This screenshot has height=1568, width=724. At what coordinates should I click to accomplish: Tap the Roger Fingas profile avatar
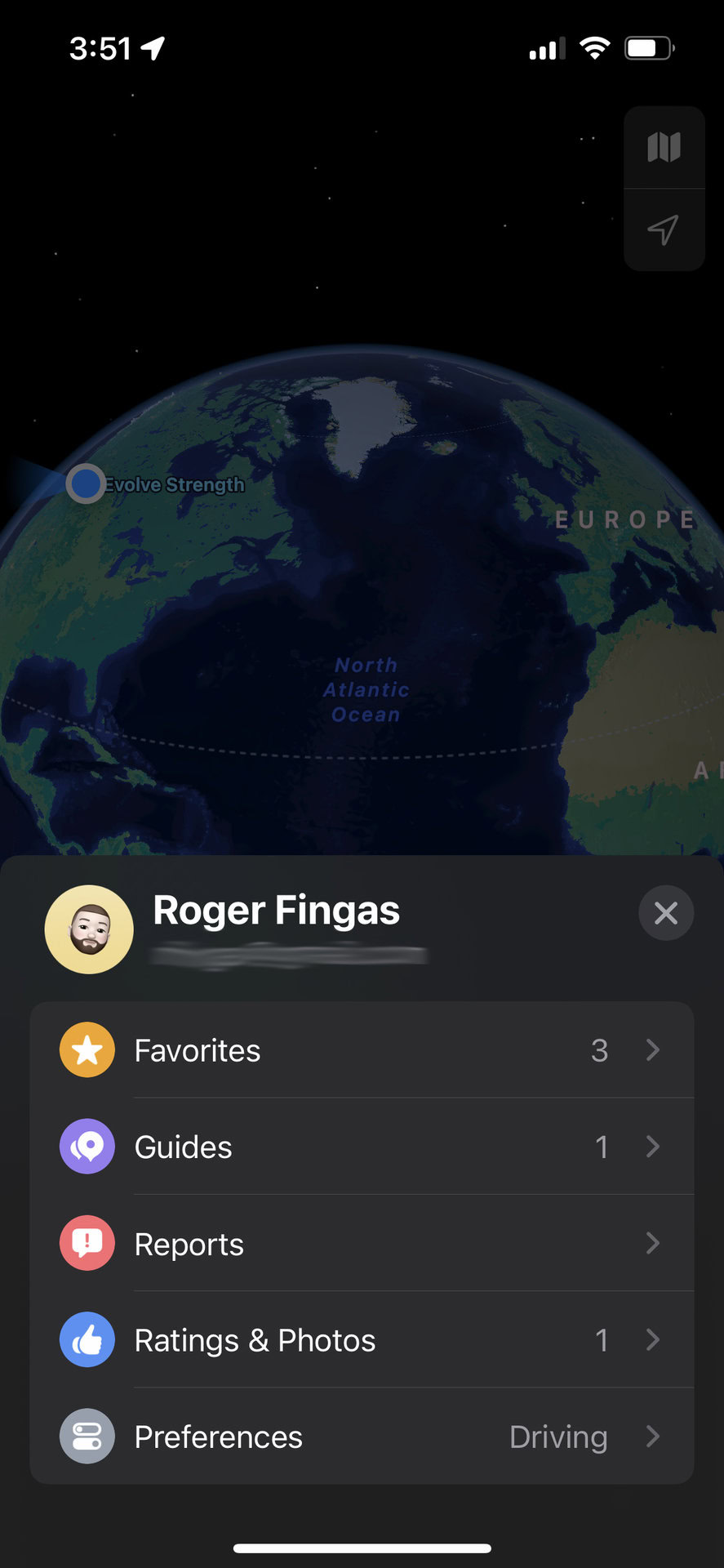point(89,929)
